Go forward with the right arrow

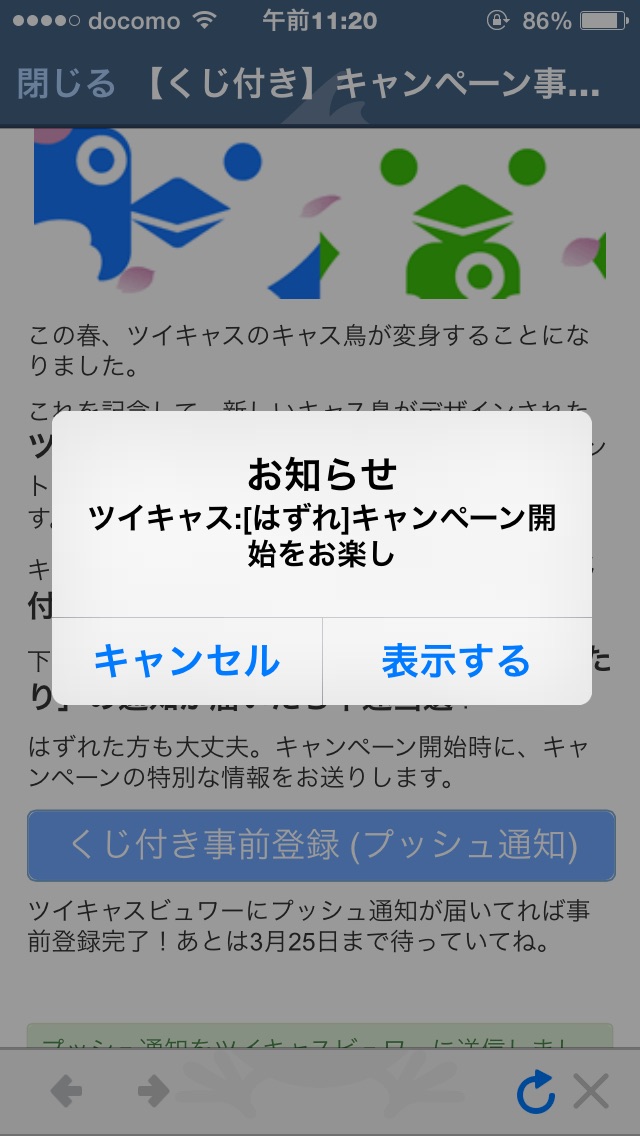[x=153, y=1092]
